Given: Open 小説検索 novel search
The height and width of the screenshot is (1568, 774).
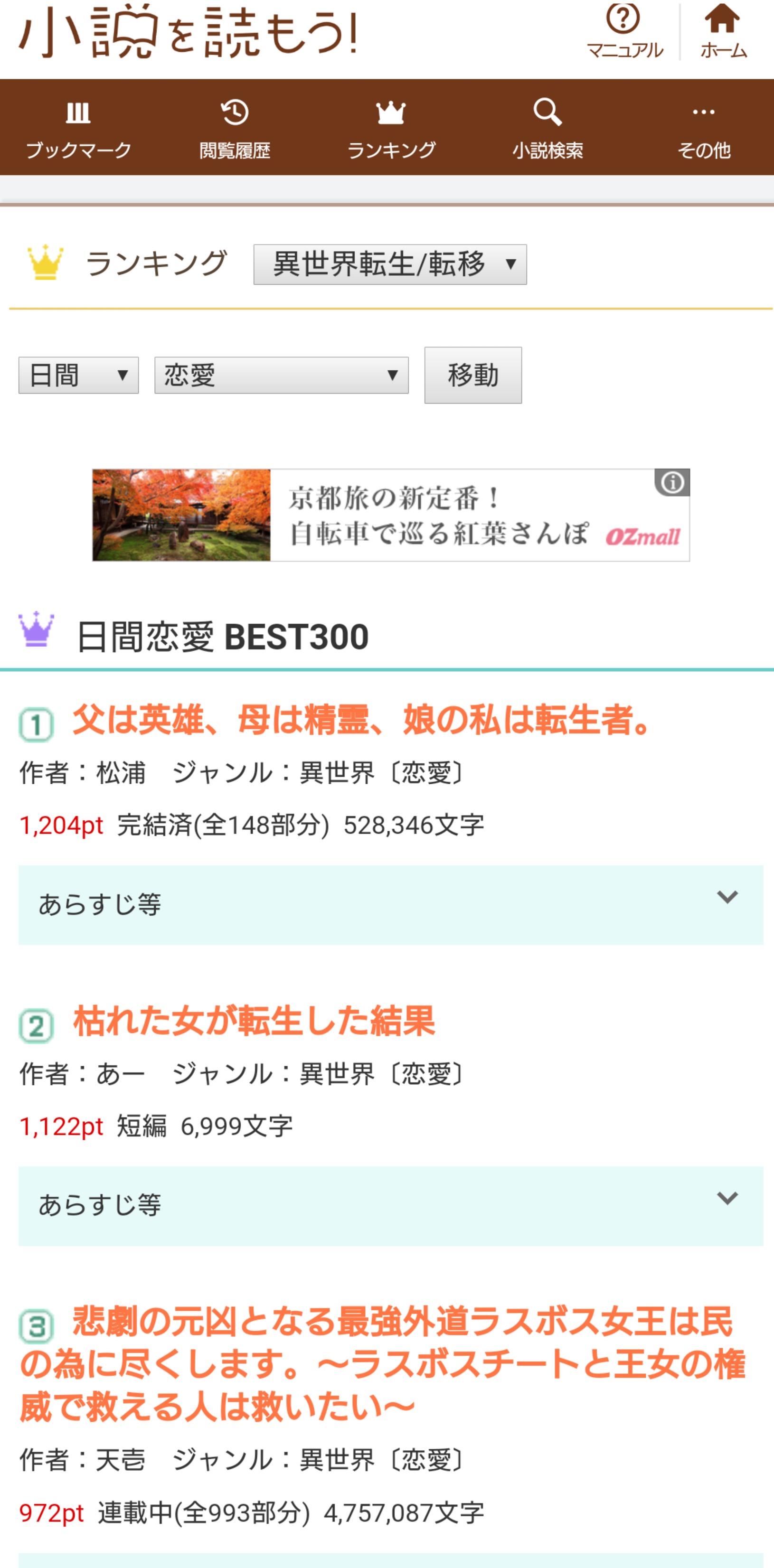Looking at the screenshot, I should [547, 129].
